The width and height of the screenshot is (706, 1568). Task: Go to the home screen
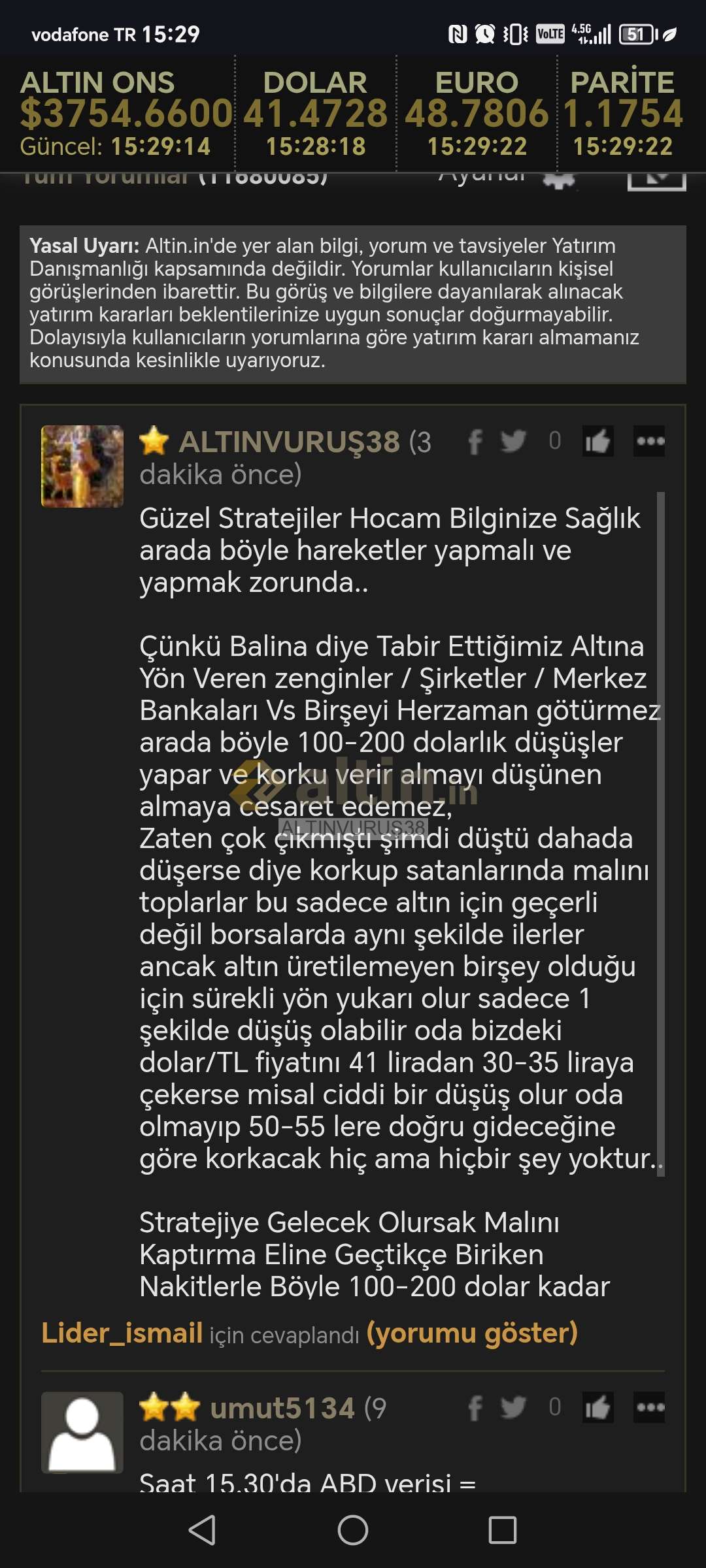pyautogui.click(x=353, y=1530)
